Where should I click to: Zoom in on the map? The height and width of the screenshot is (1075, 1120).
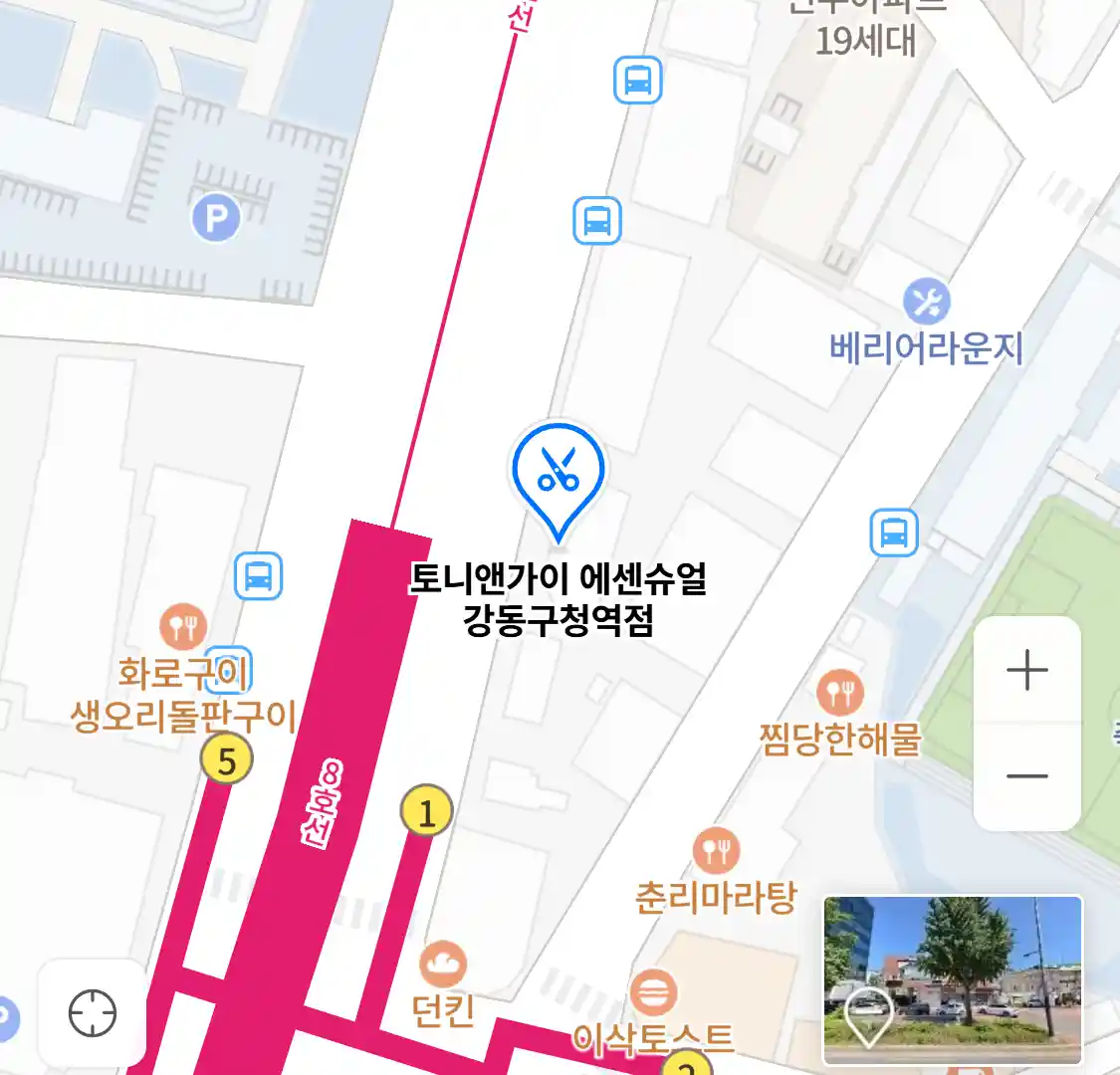coord(1026,670)
